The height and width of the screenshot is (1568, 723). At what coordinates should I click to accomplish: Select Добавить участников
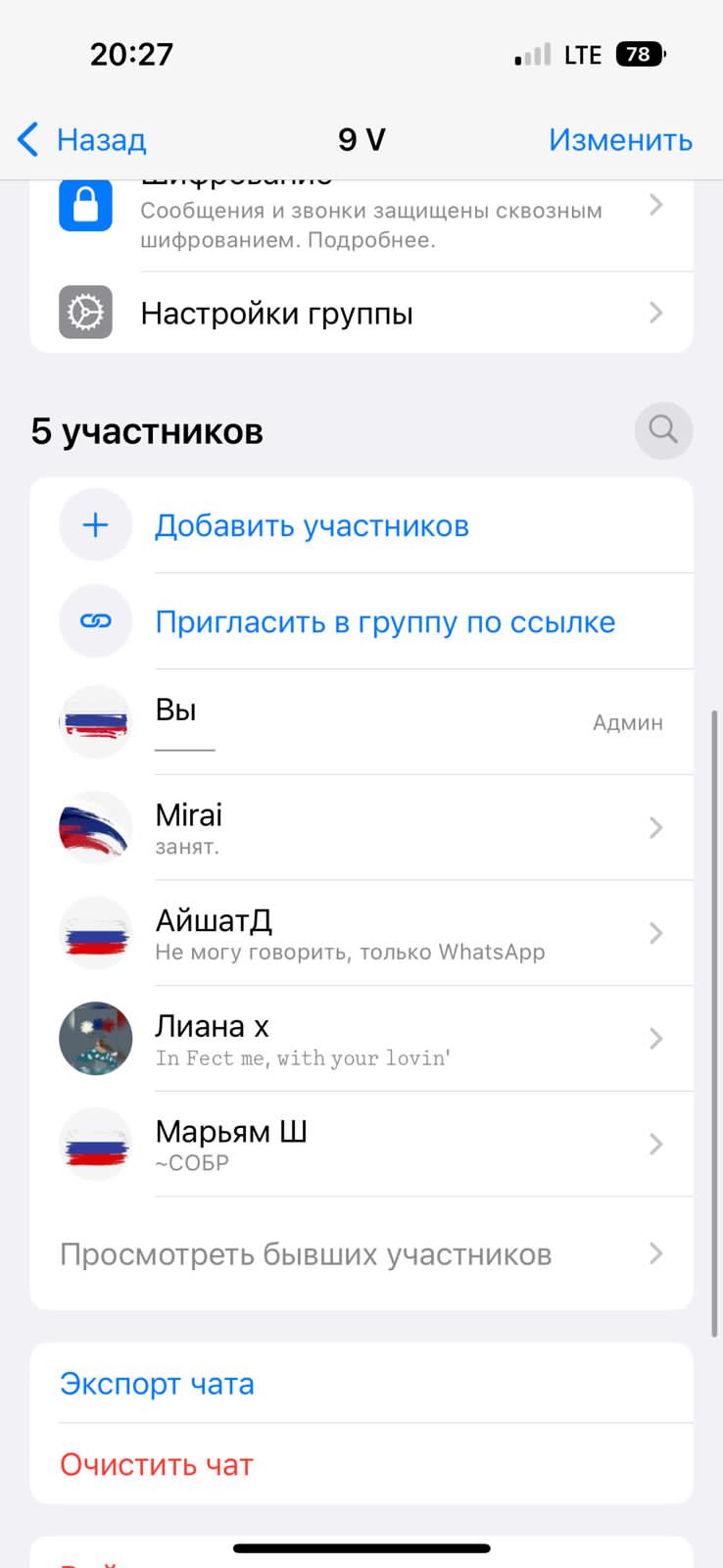312,526
